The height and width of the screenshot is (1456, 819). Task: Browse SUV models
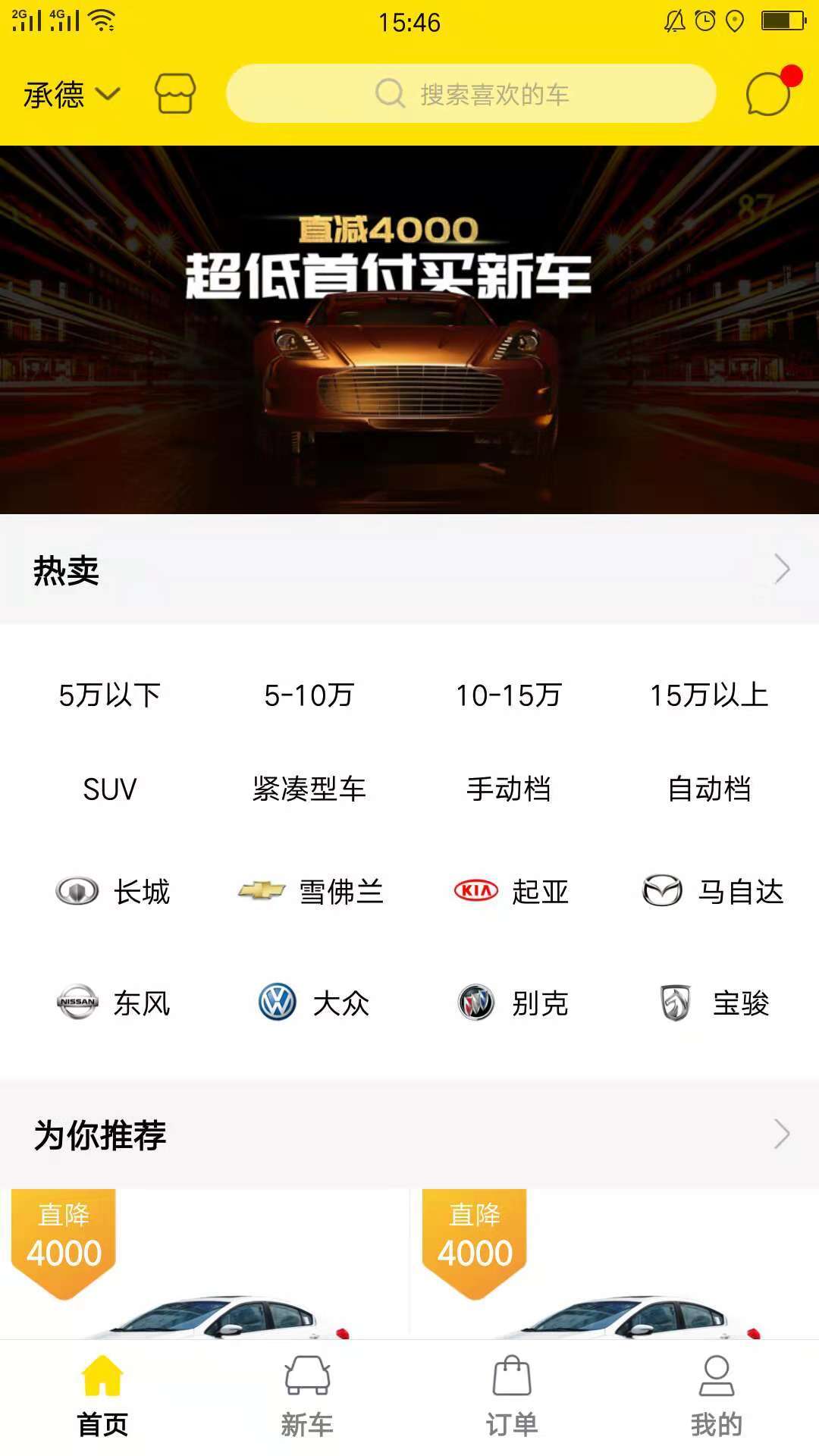(110, 789)
